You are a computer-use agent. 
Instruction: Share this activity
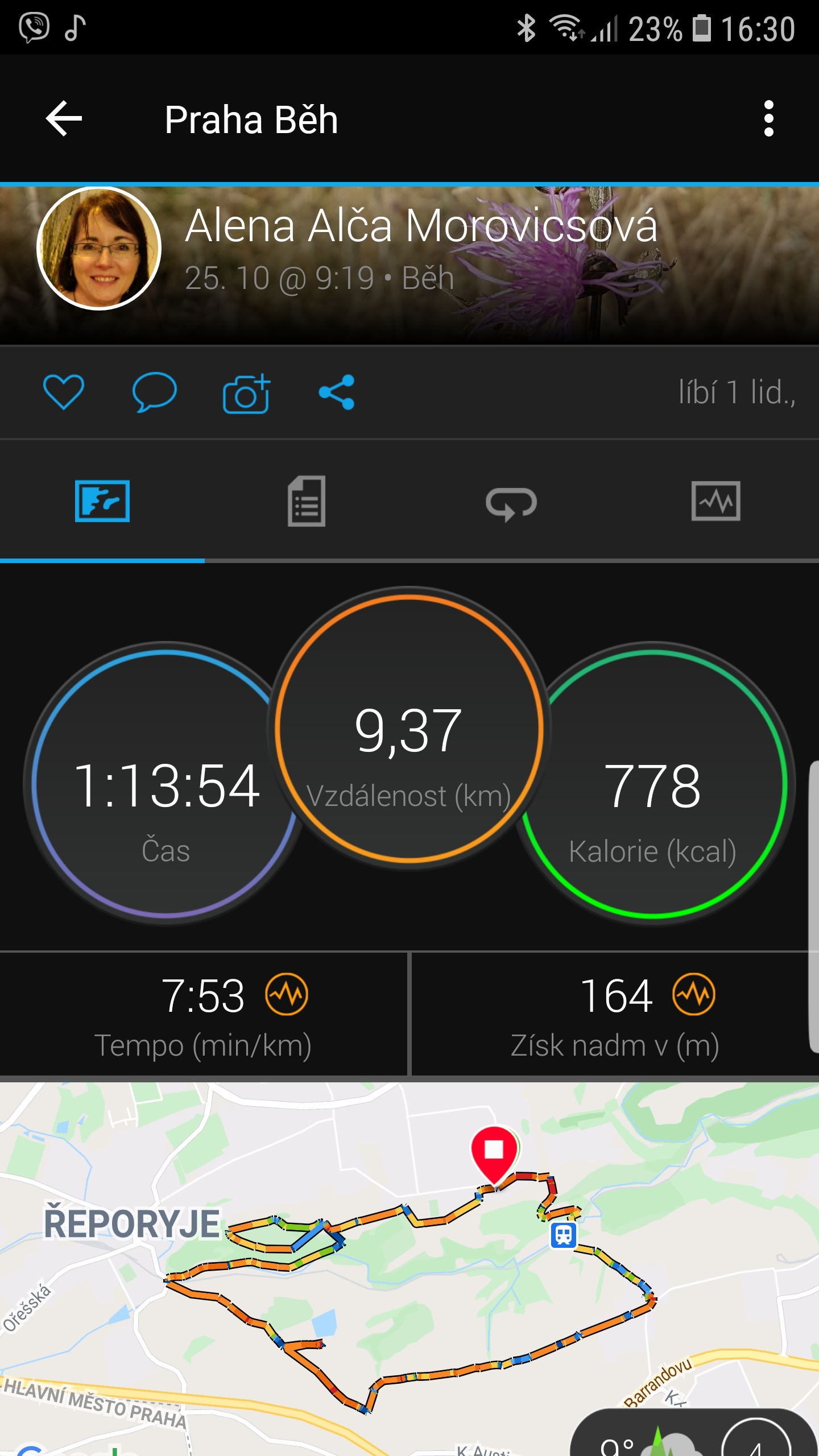(337, 392)
